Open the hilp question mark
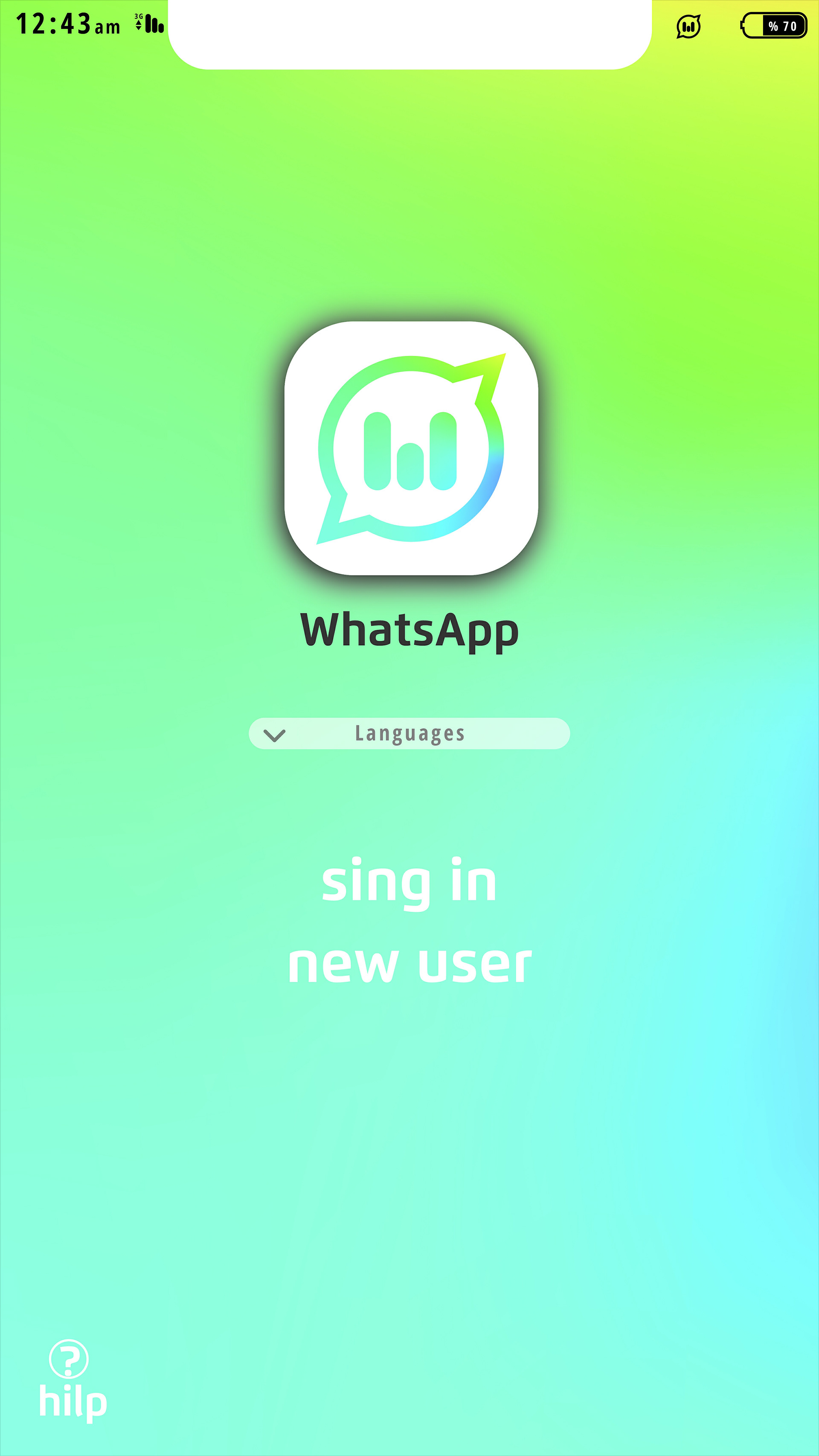Screen dimensions: 819x1456 click(69, 1359)
